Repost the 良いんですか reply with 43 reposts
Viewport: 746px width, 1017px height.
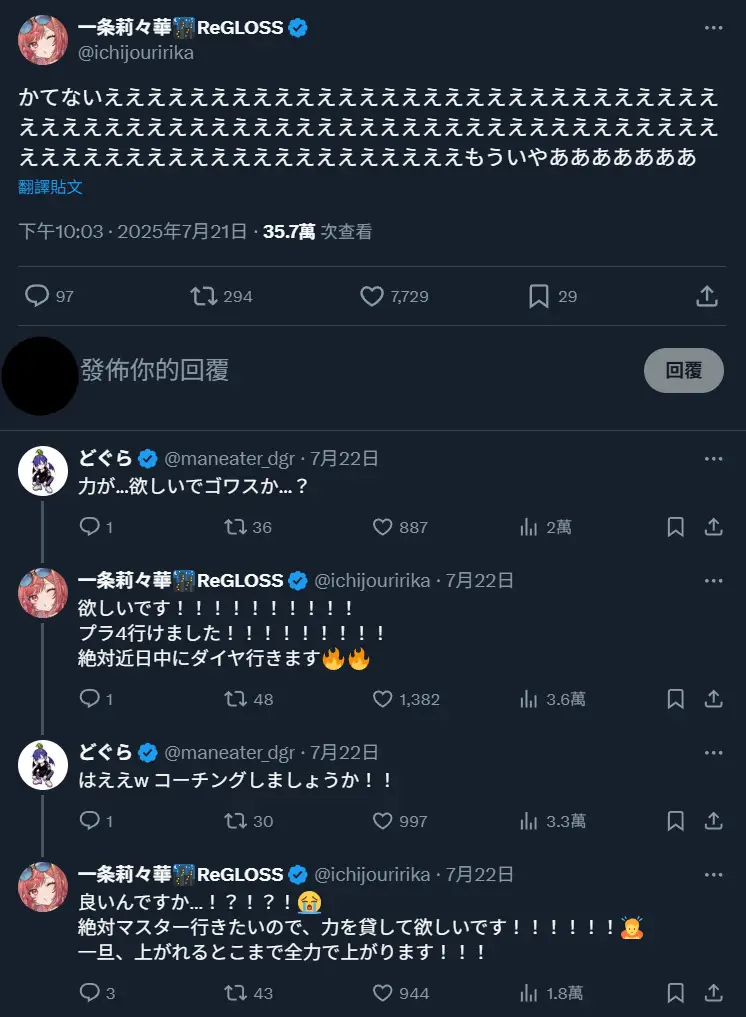236,993
